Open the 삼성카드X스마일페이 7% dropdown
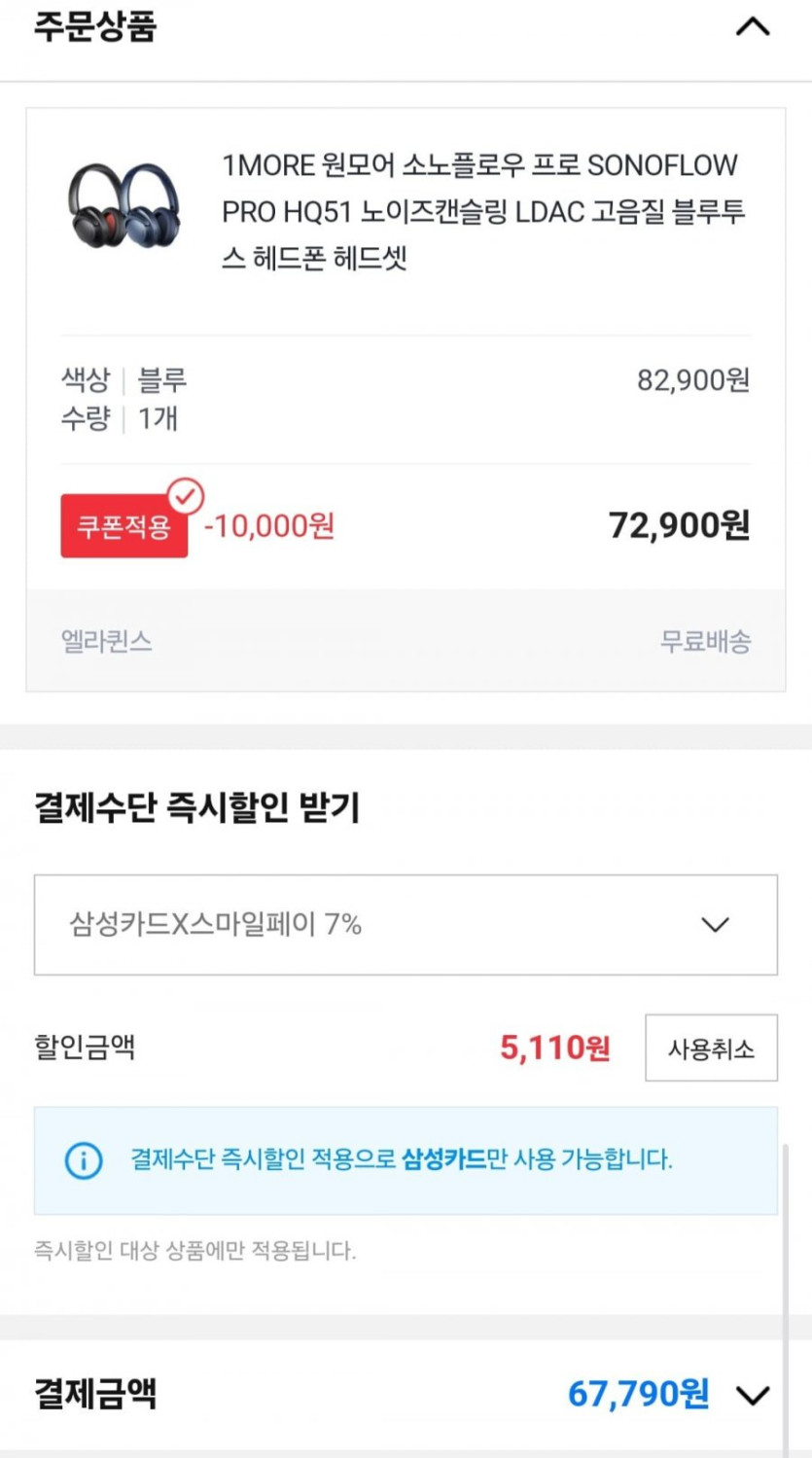Viewport: 812px width, 1458px height. coord(406,925)
